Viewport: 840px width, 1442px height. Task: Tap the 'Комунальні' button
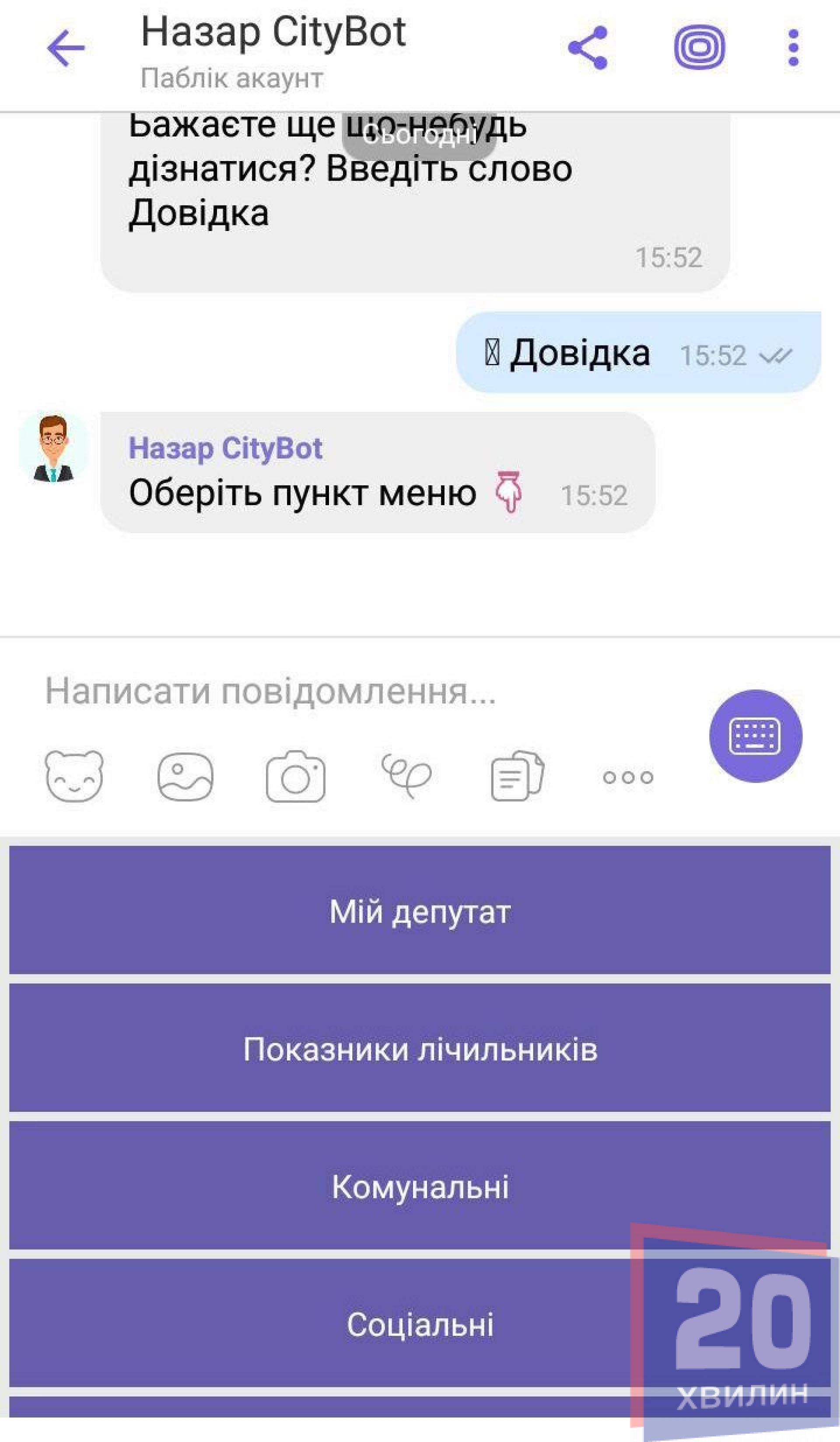click(420, 1187)
